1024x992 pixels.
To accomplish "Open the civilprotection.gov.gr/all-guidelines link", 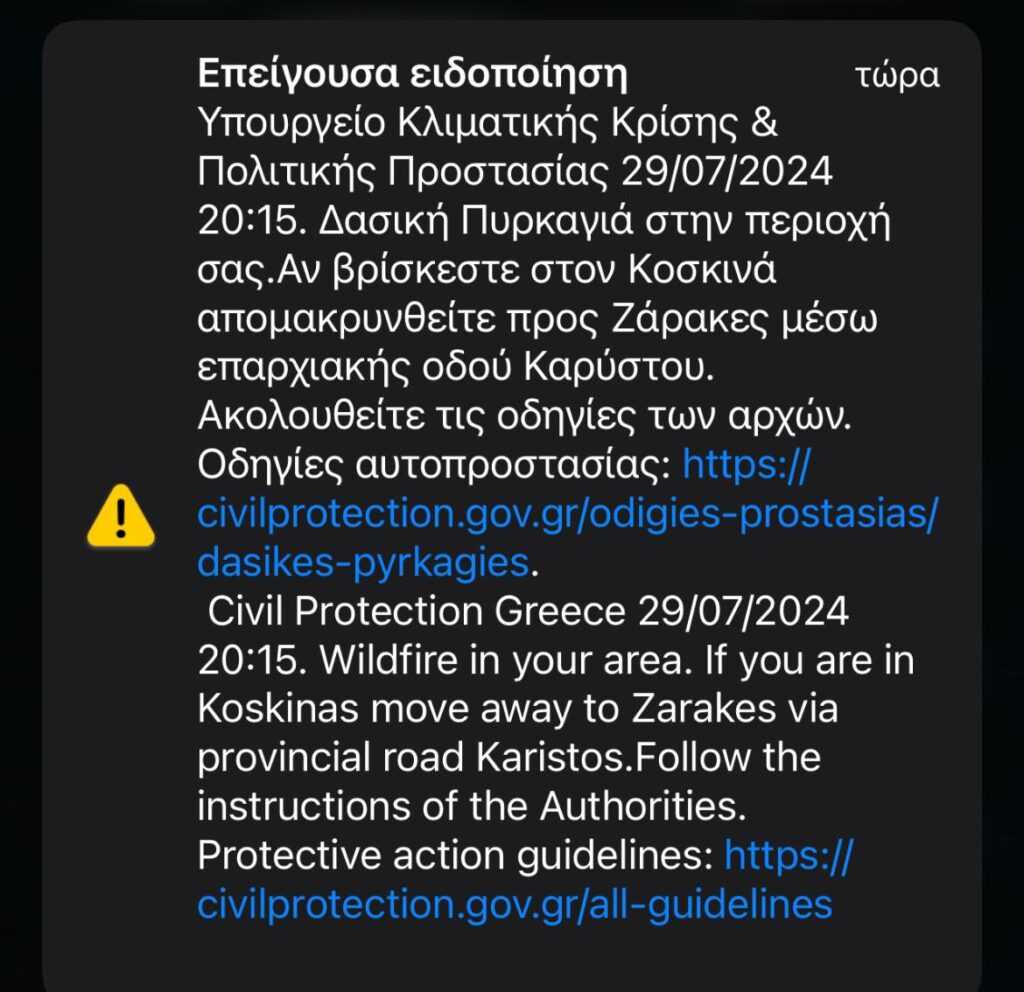I will 515,904.
